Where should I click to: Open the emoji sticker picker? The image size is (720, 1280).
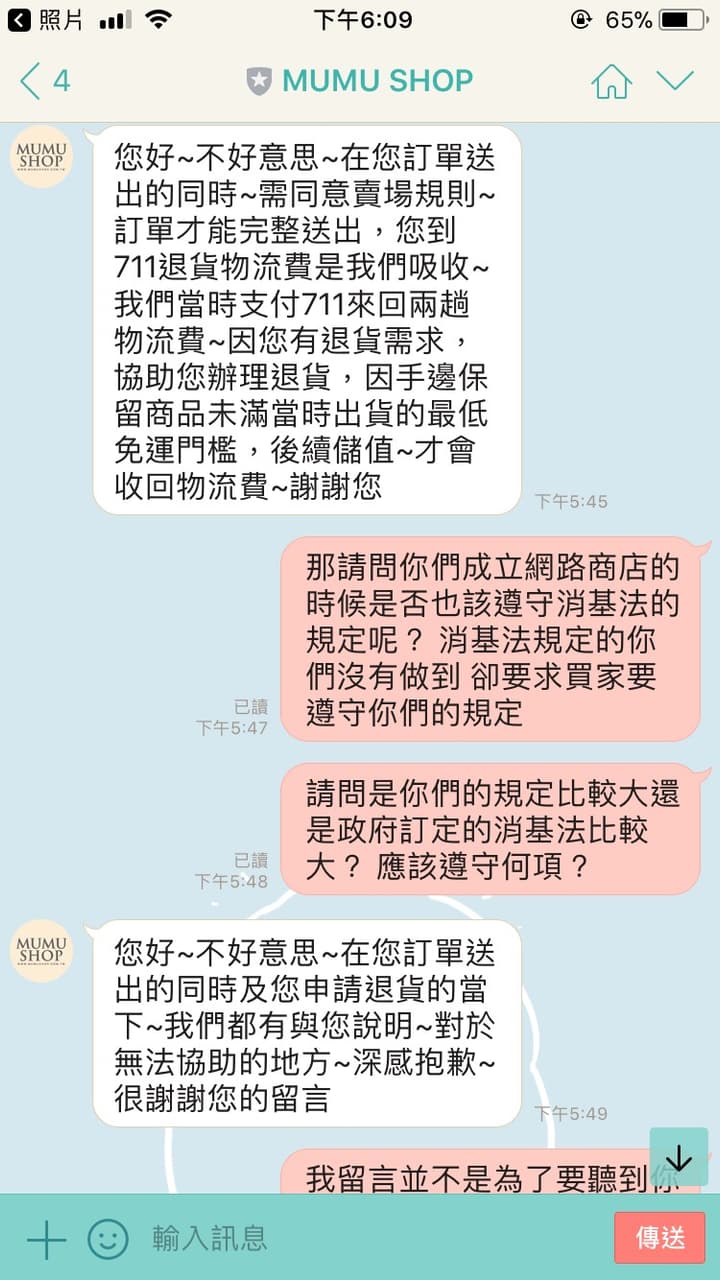[x=108, y=1239]
